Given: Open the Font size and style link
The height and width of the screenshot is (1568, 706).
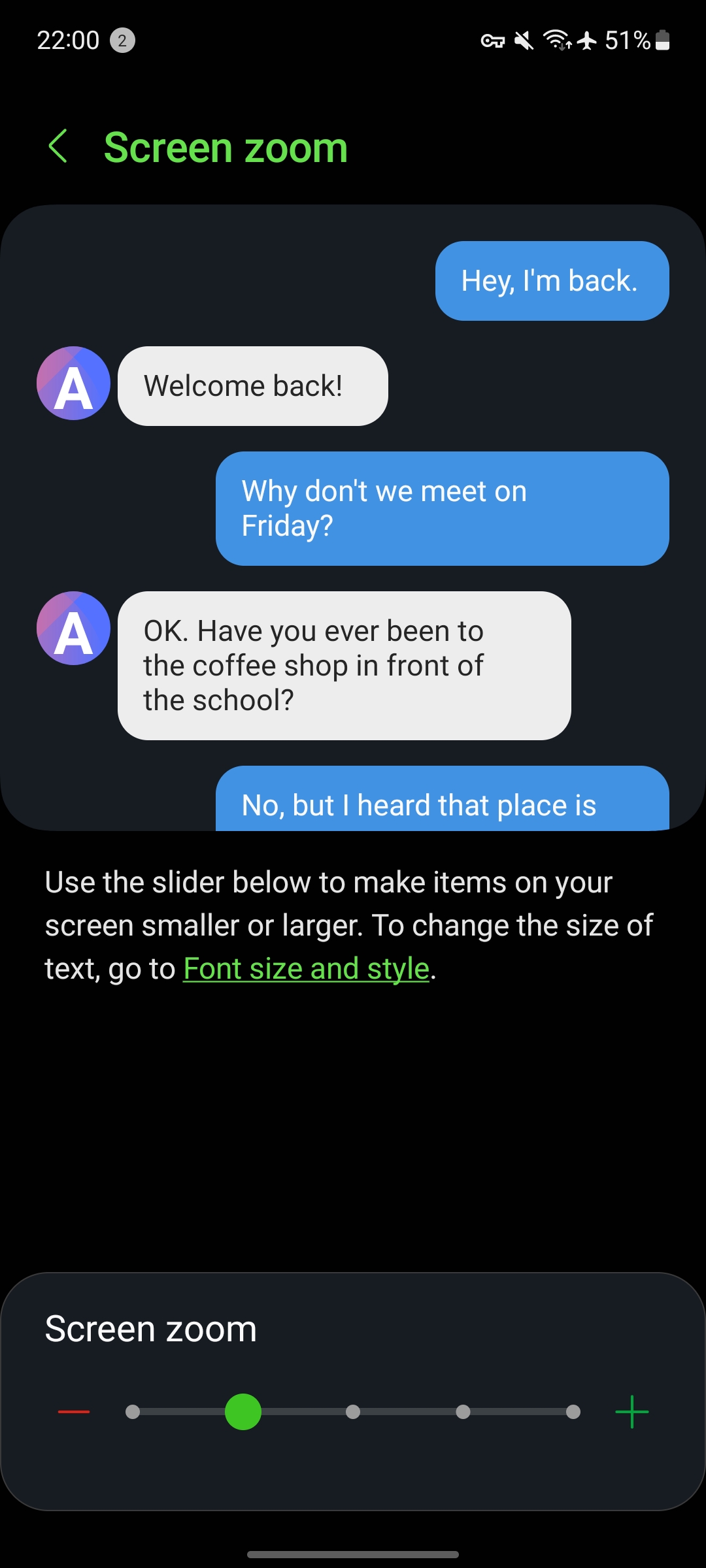Looking at the screenshot, I should coord(306,968).
